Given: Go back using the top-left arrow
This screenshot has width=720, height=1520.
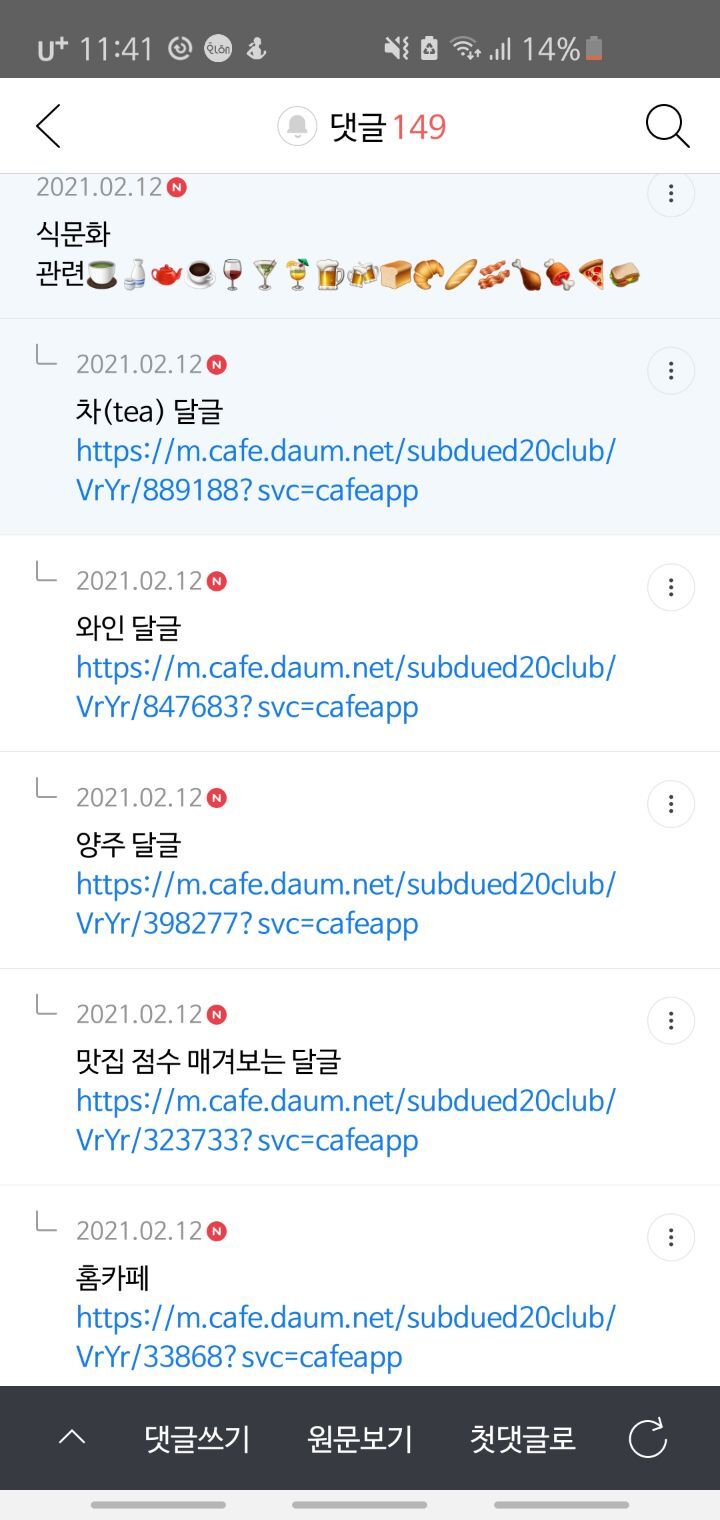Looking at the screenshot, I should point(48,126).
